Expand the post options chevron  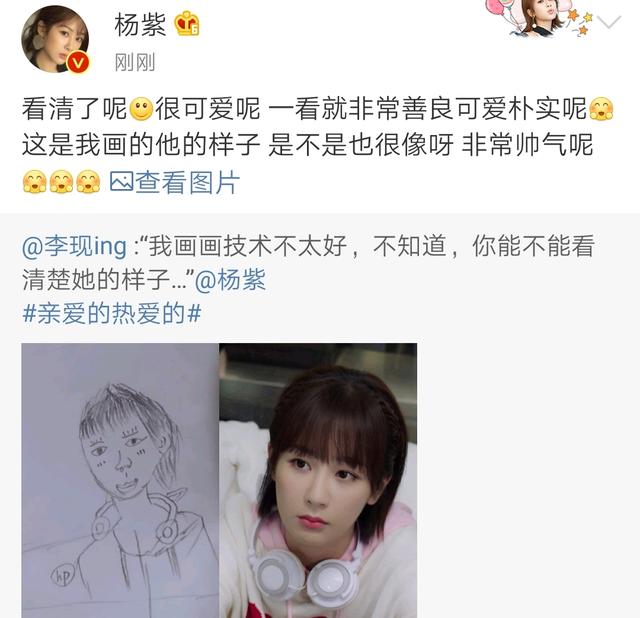[609, 22]
